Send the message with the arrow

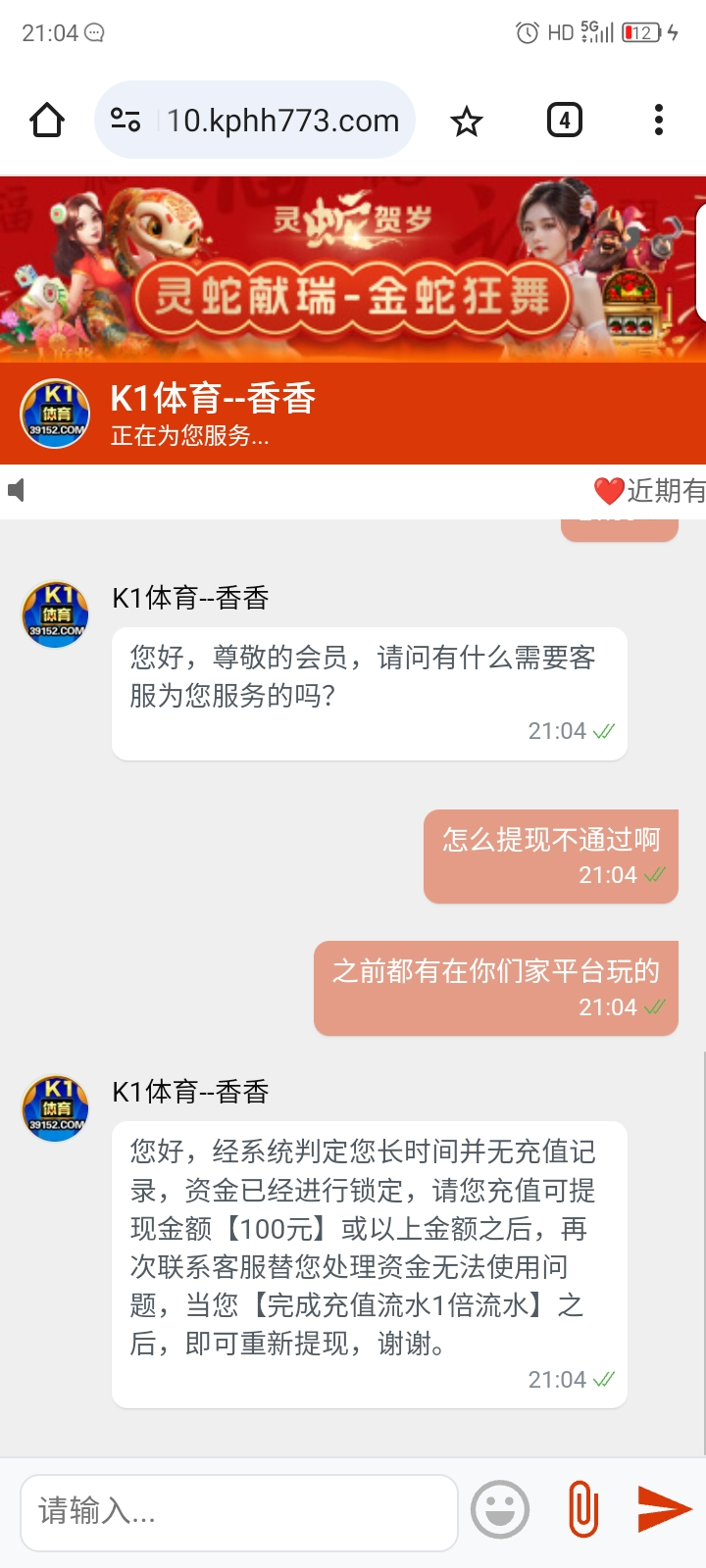(x=664, y=1508)
